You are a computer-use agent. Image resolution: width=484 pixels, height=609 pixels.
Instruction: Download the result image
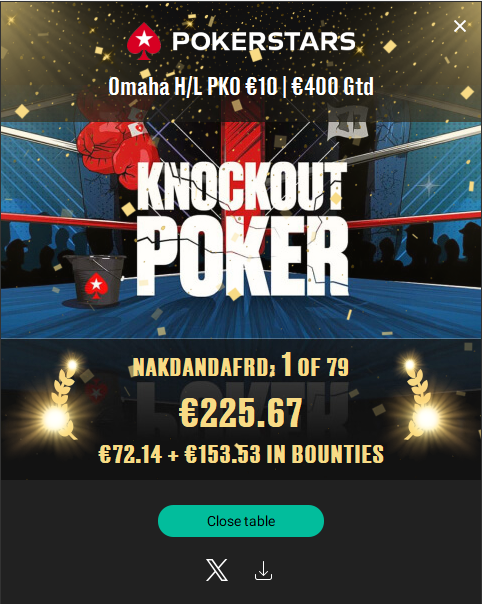(x=263, y=571)
